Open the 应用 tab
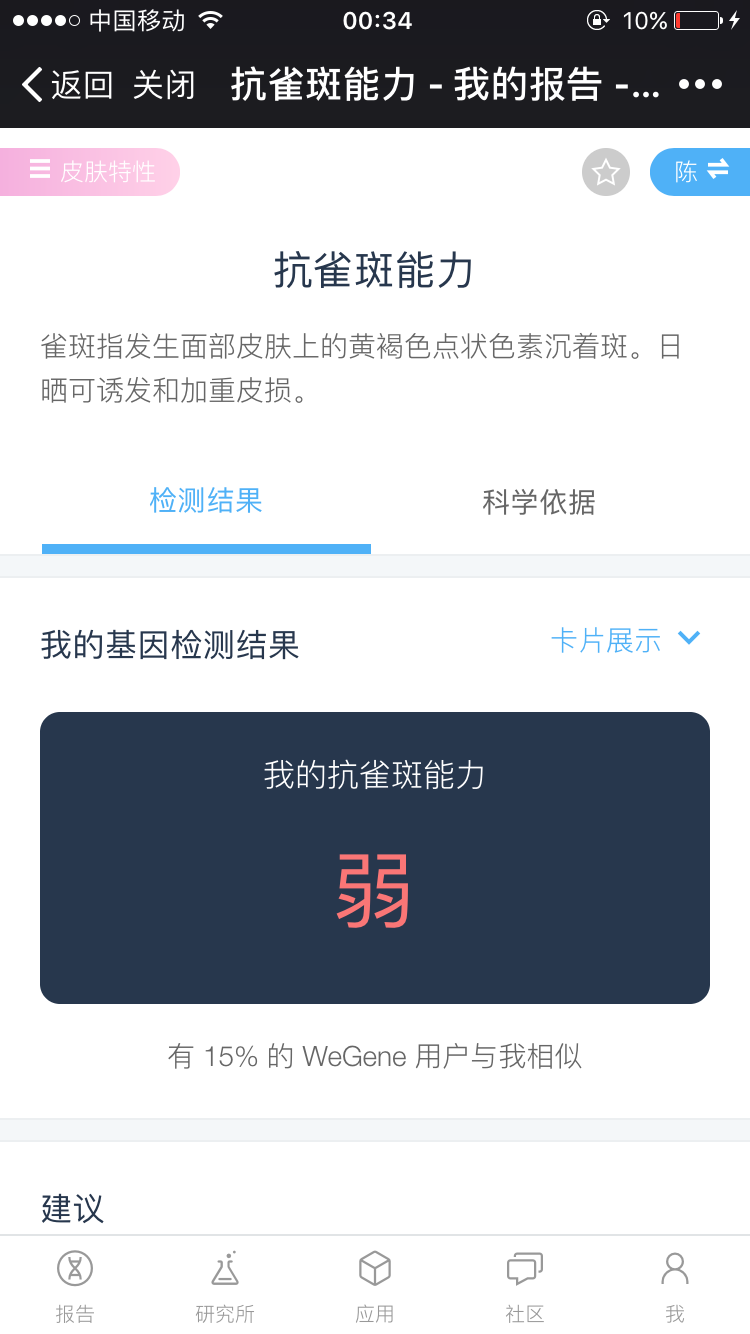 (375, 1286)
